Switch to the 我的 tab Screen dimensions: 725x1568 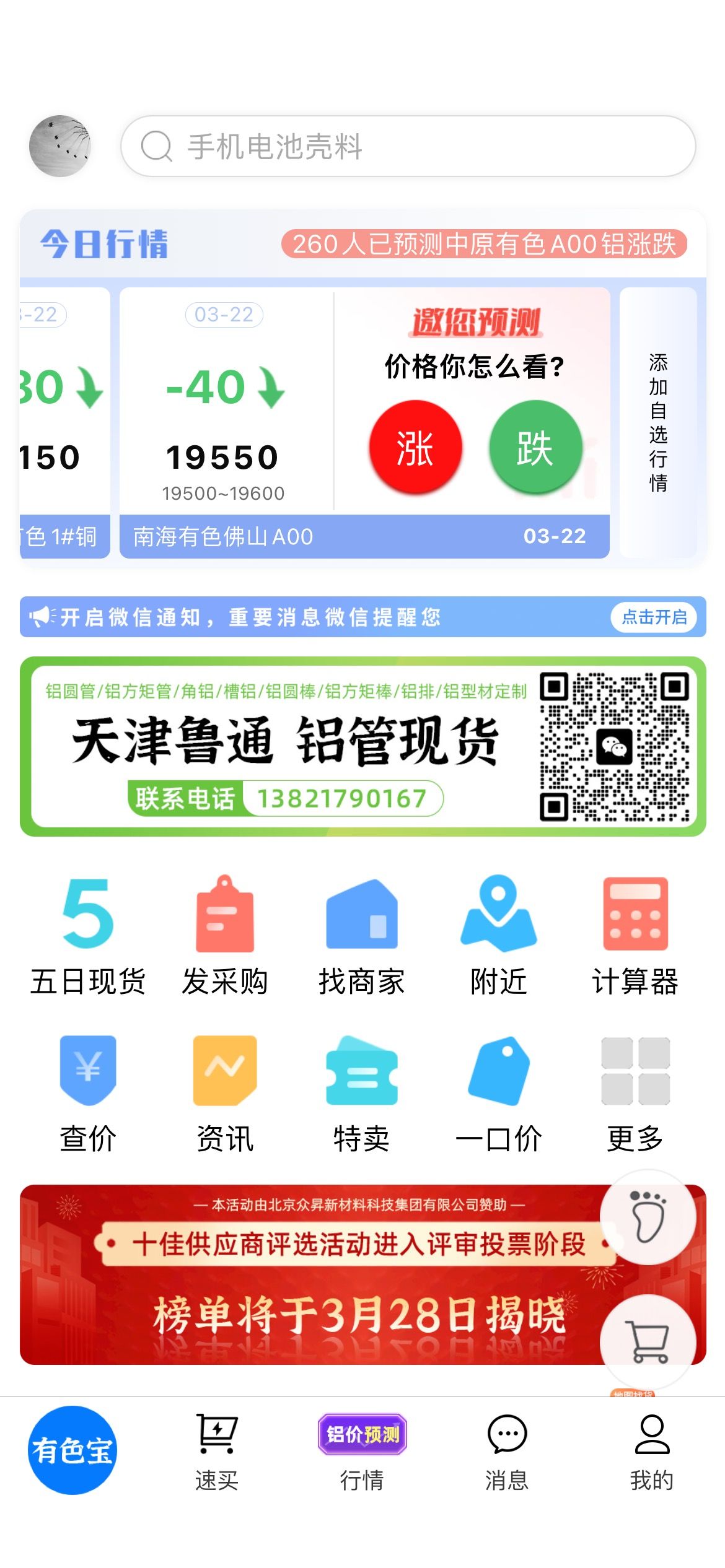[x=652, y=1452]
